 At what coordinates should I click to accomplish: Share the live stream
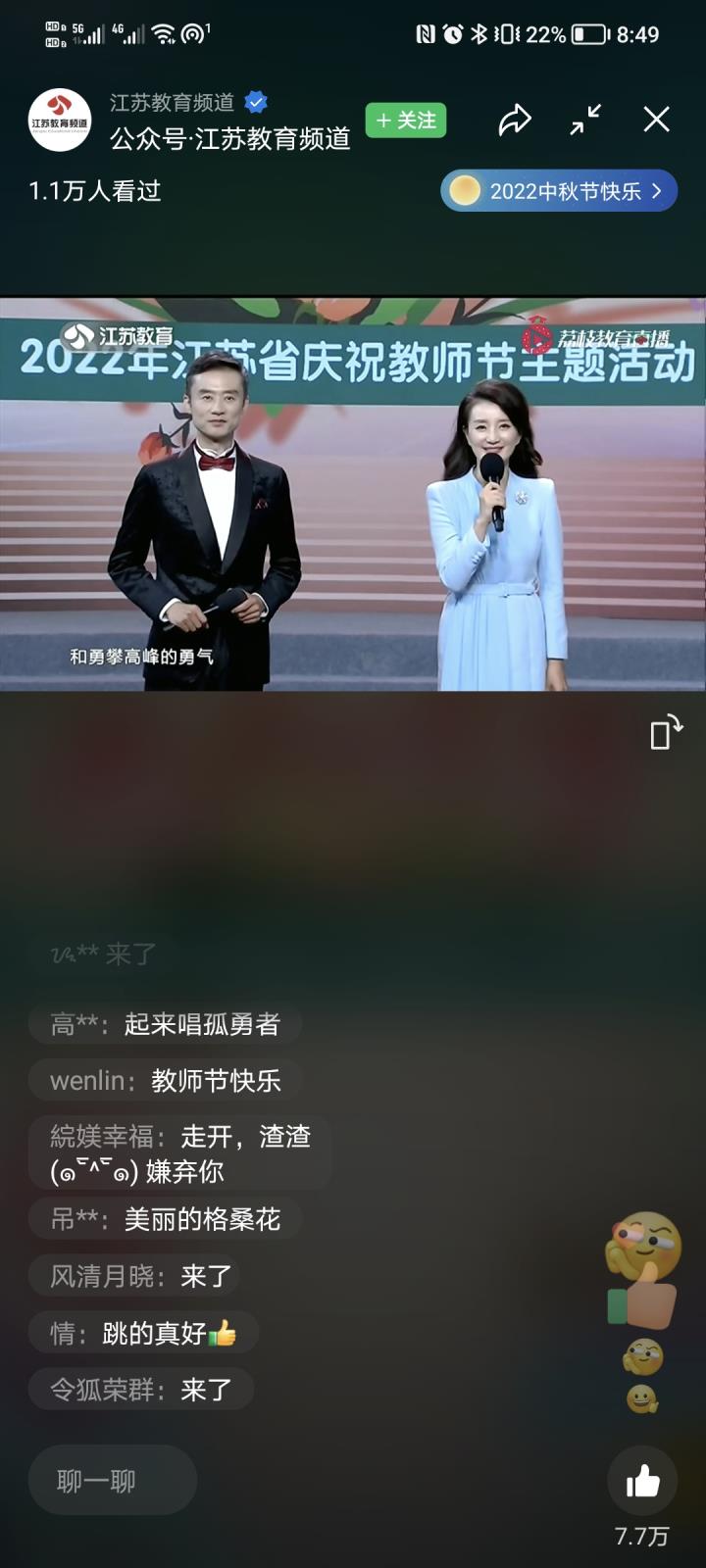coord(514,120)
